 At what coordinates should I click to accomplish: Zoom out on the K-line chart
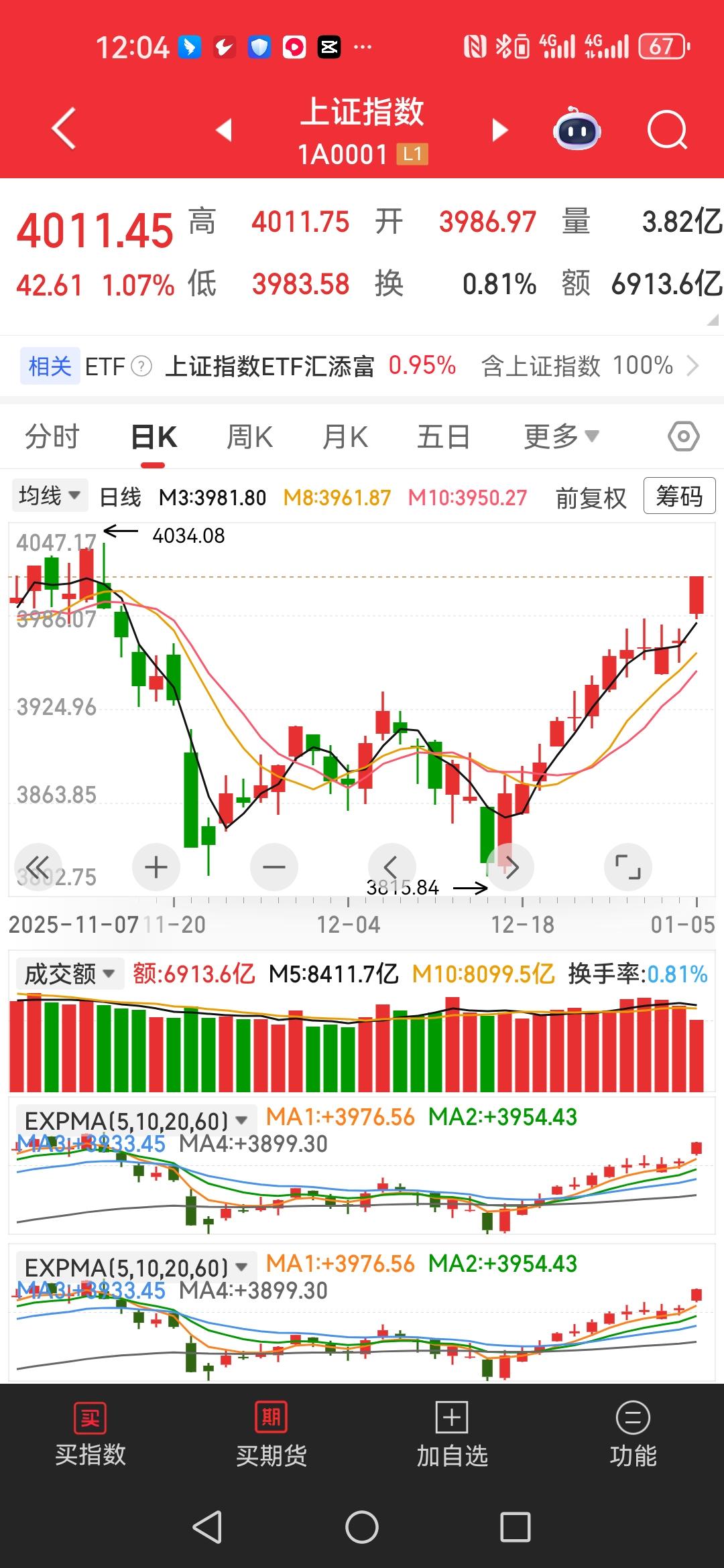[x=274, y=866]
